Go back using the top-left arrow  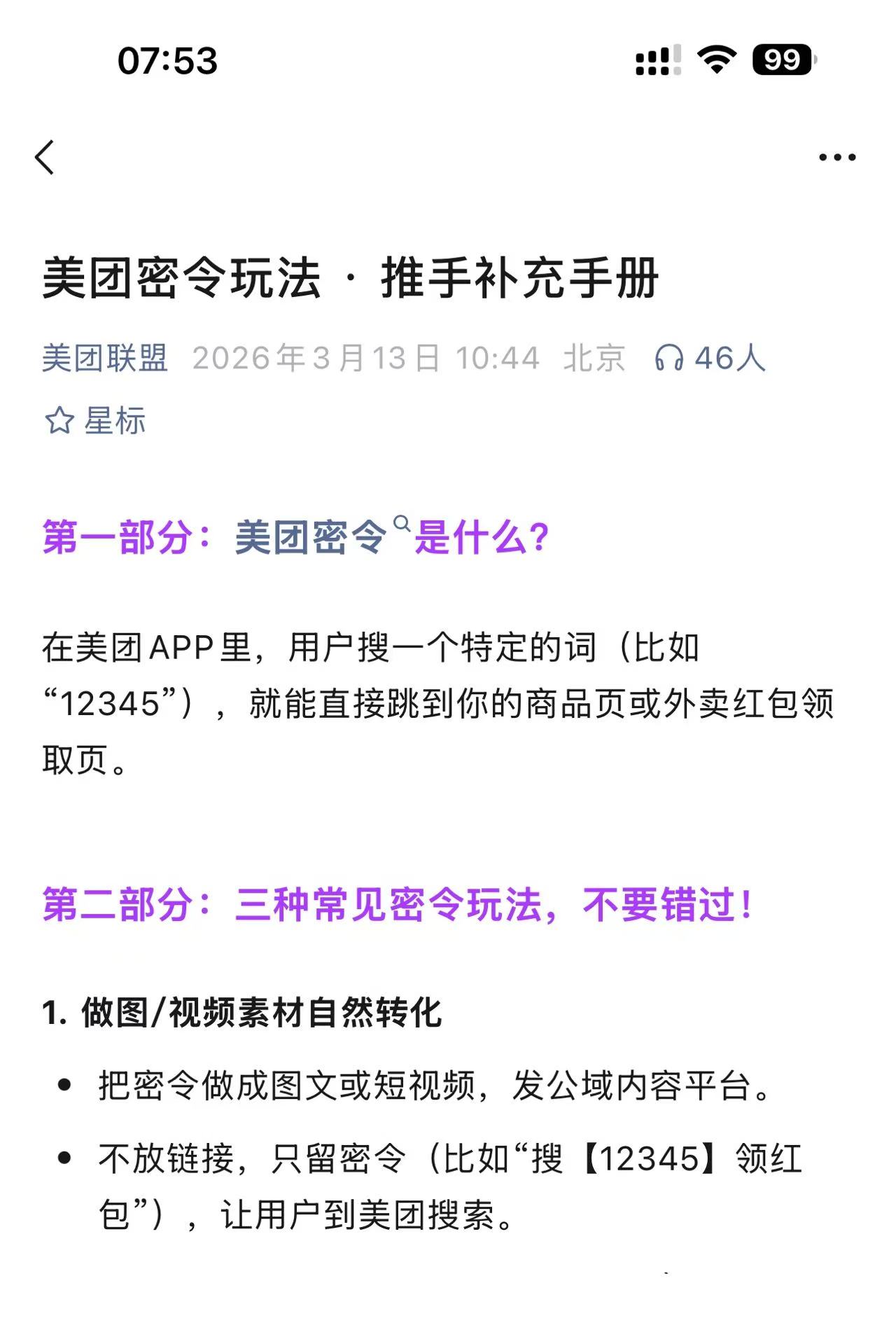pos(45,157)
